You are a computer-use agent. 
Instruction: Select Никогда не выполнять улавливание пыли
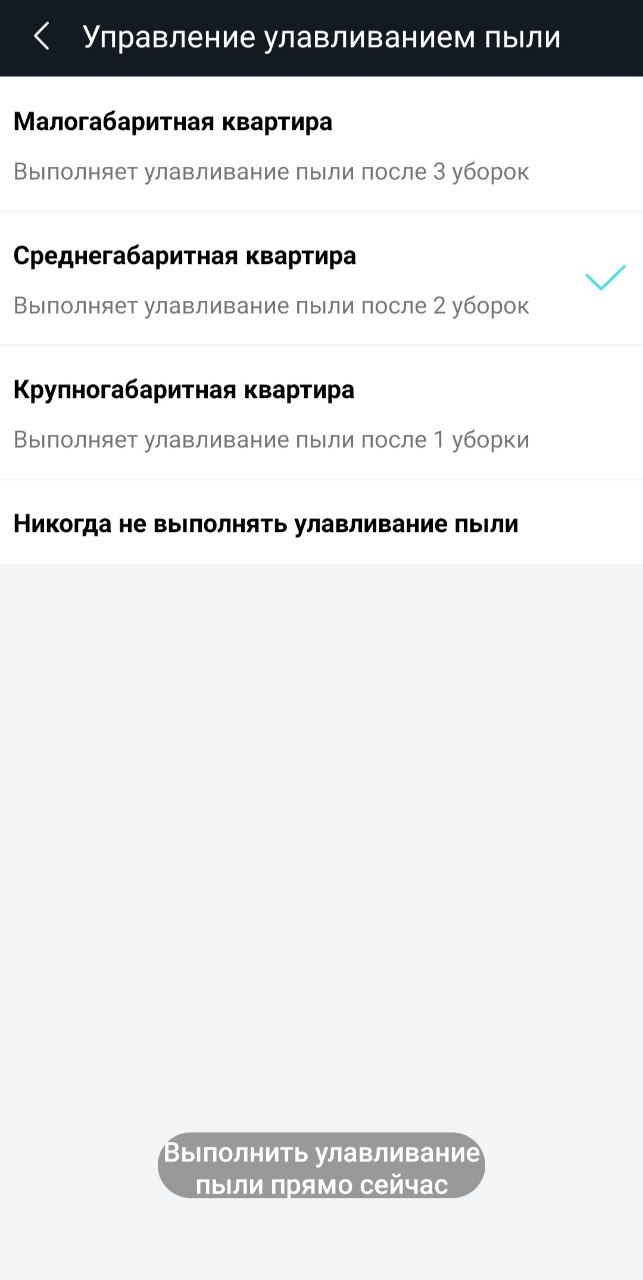tap(320, 523)
